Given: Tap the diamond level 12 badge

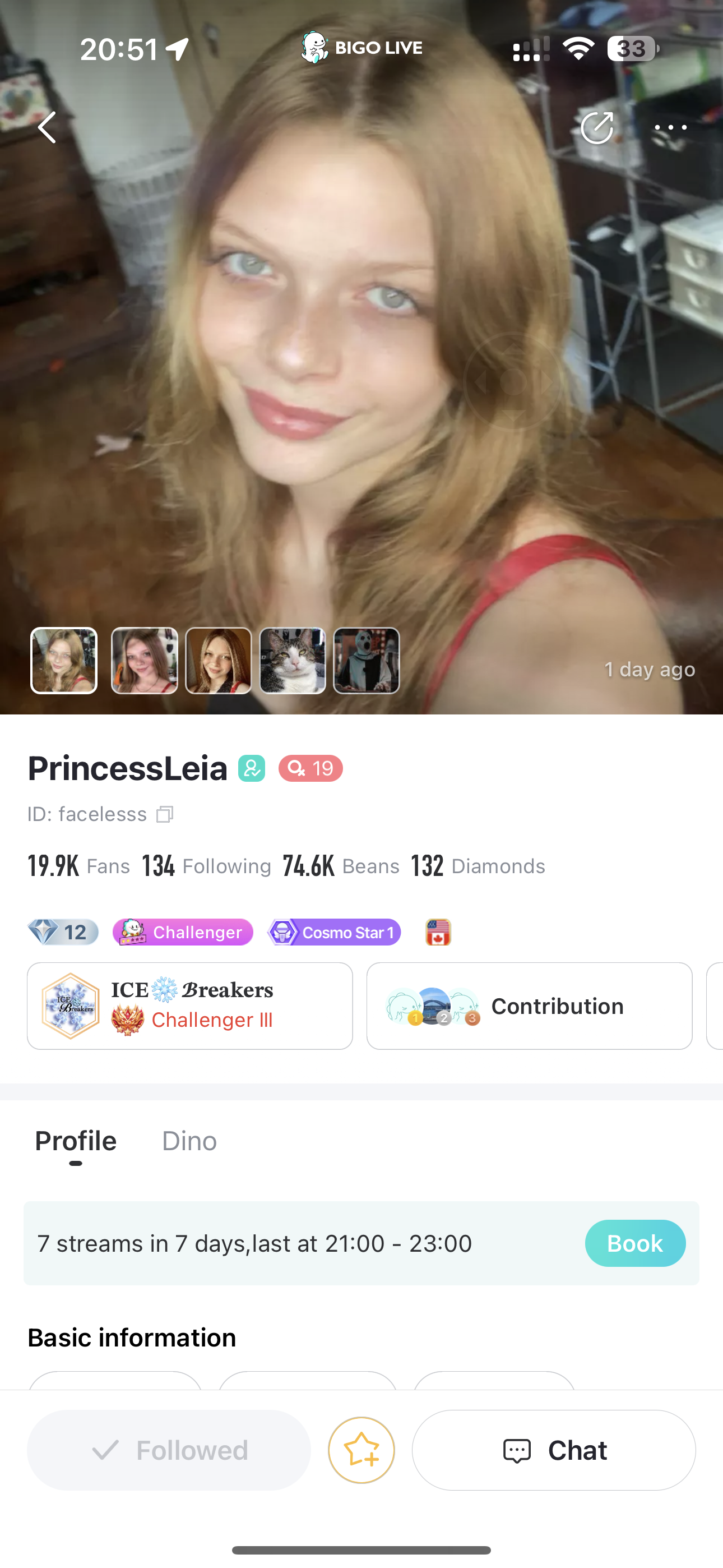Looking at the screenshot, I should 63,932.
